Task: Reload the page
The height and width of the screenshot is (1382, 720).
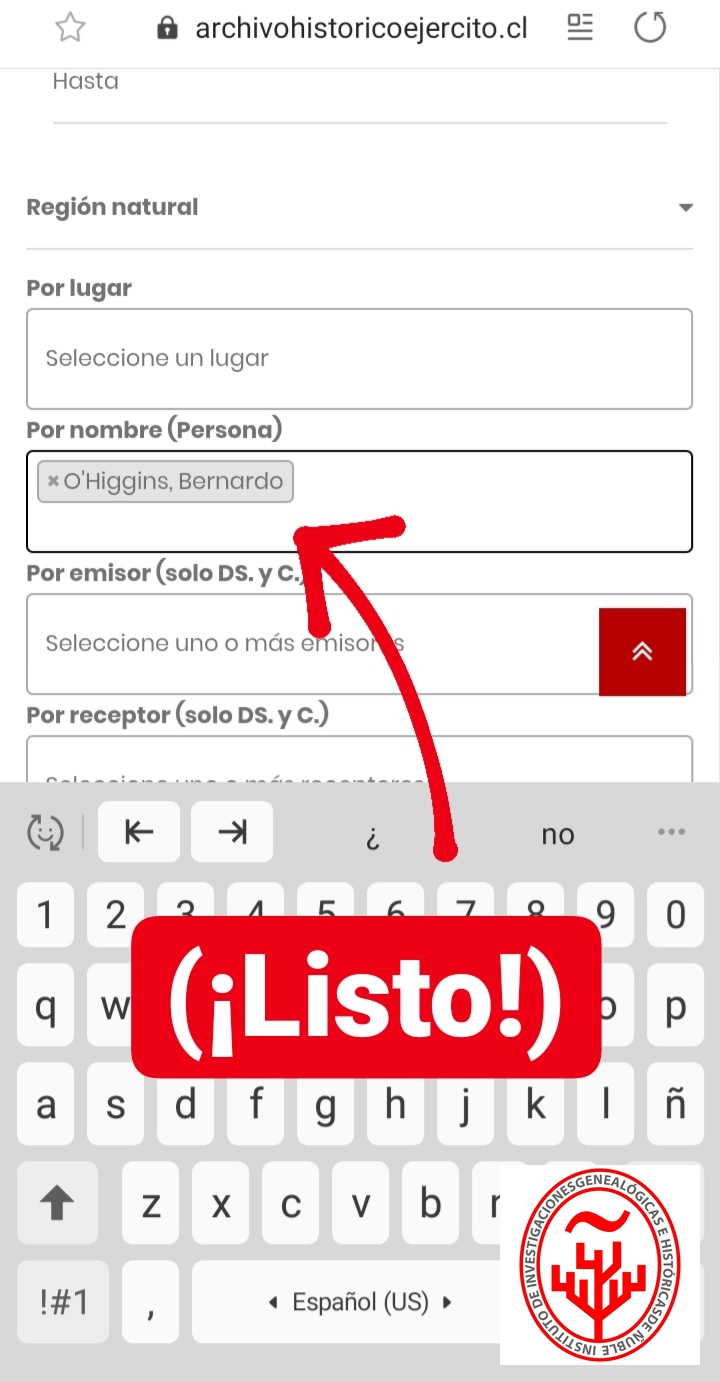Action: (x=650, y=28)
